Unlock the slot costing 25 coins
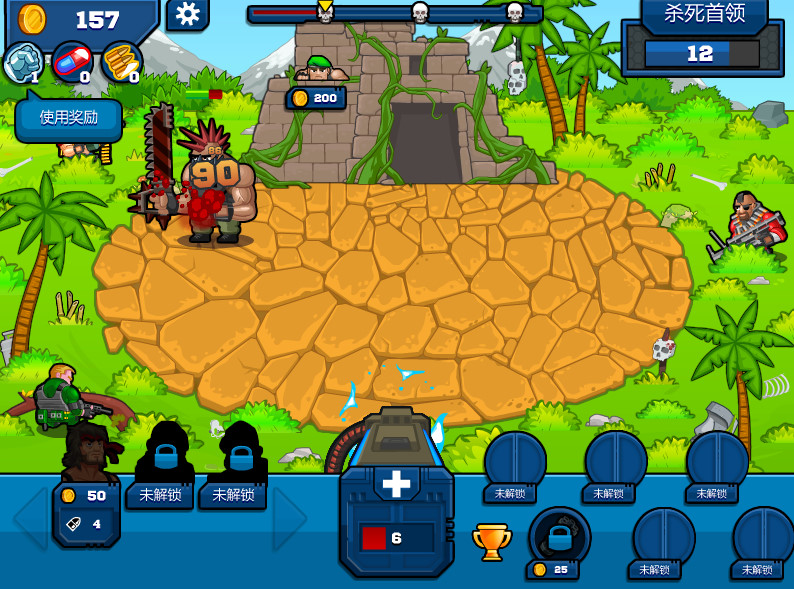 tap(559, 540)
